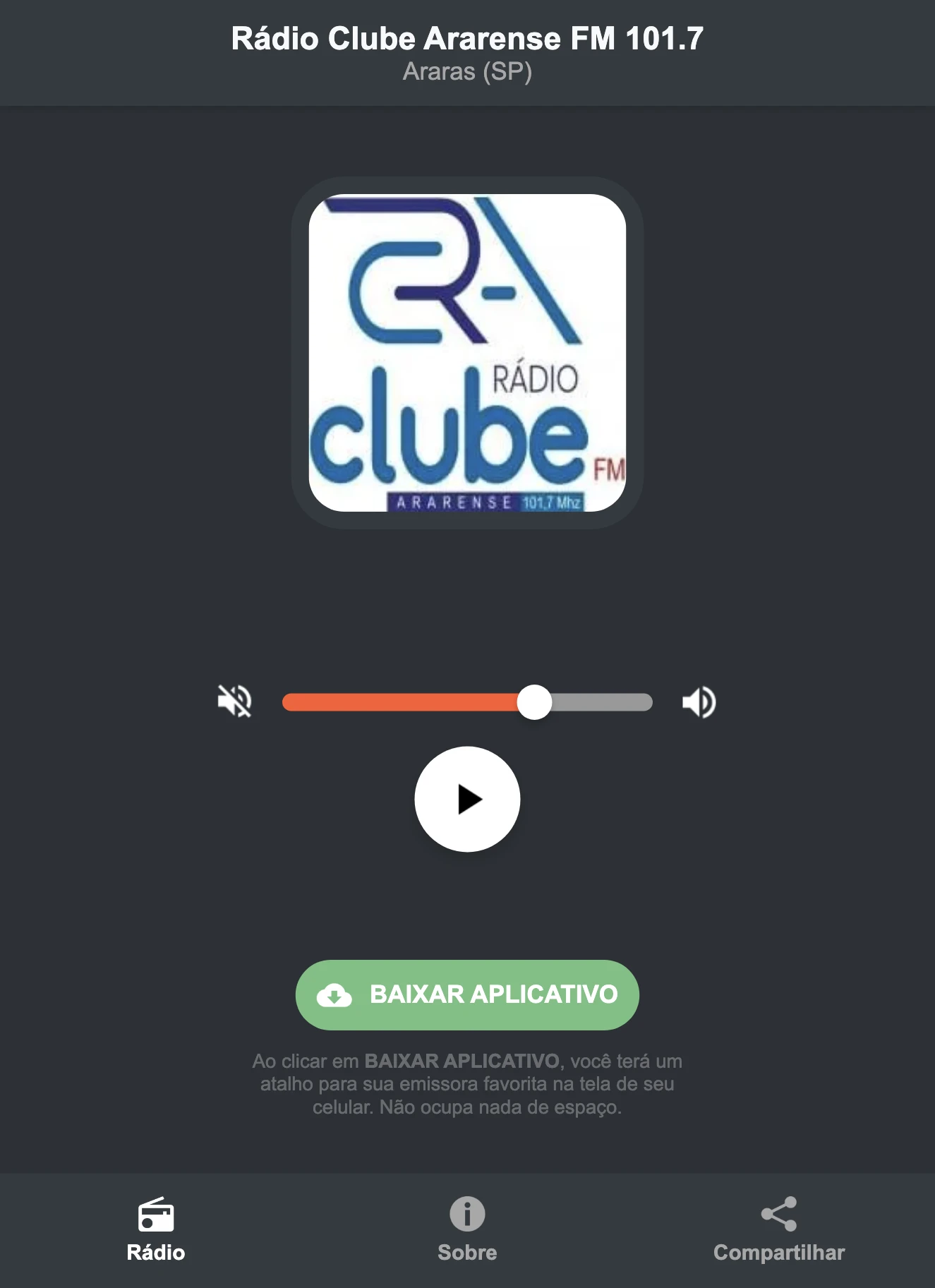Toggle playback with the circular play control
Viewport: 935px width, 1288px height.
(x=466, y=798)
